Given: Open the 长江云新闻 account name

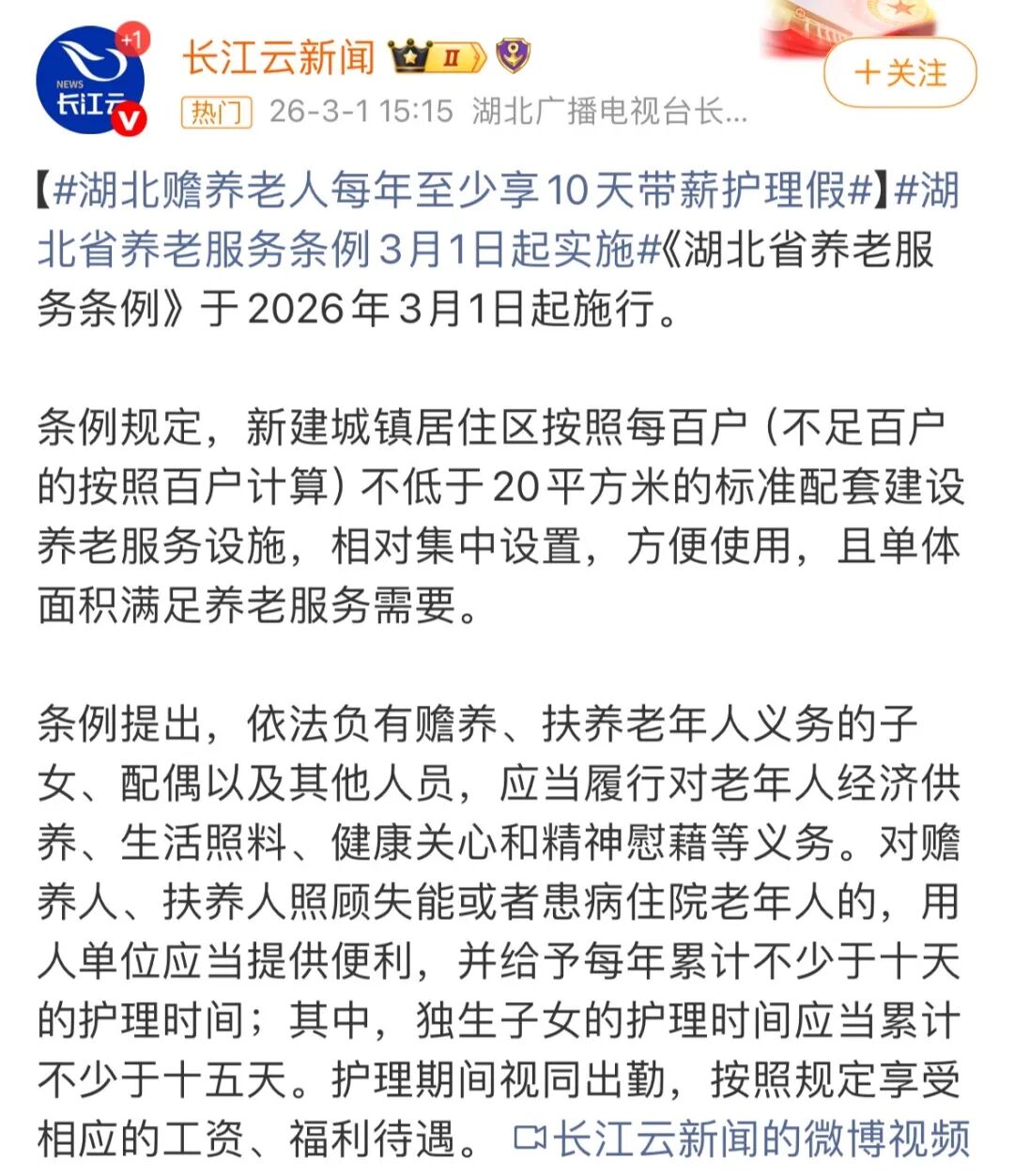Looking at the screenshot, I should [278, 57].
